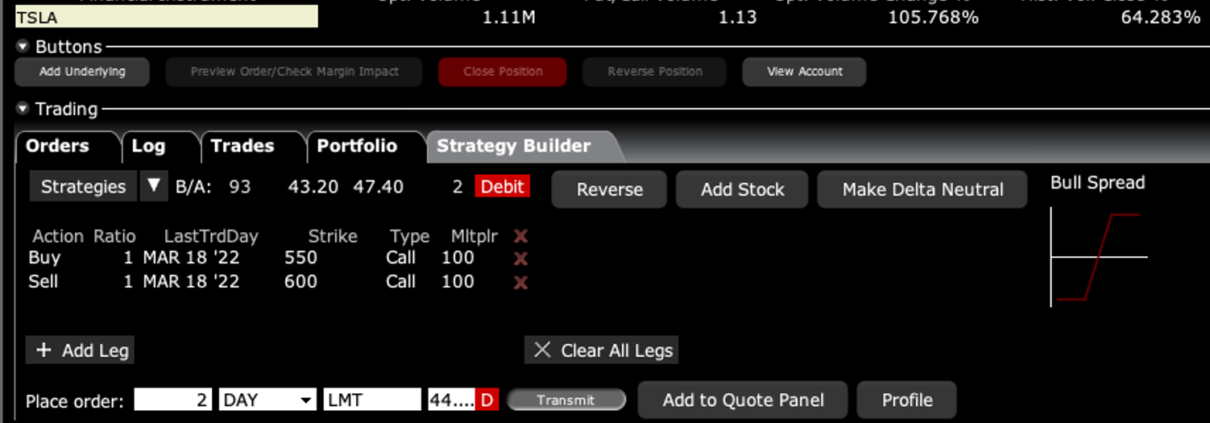Edit the order quantity field

click(173, 400)
